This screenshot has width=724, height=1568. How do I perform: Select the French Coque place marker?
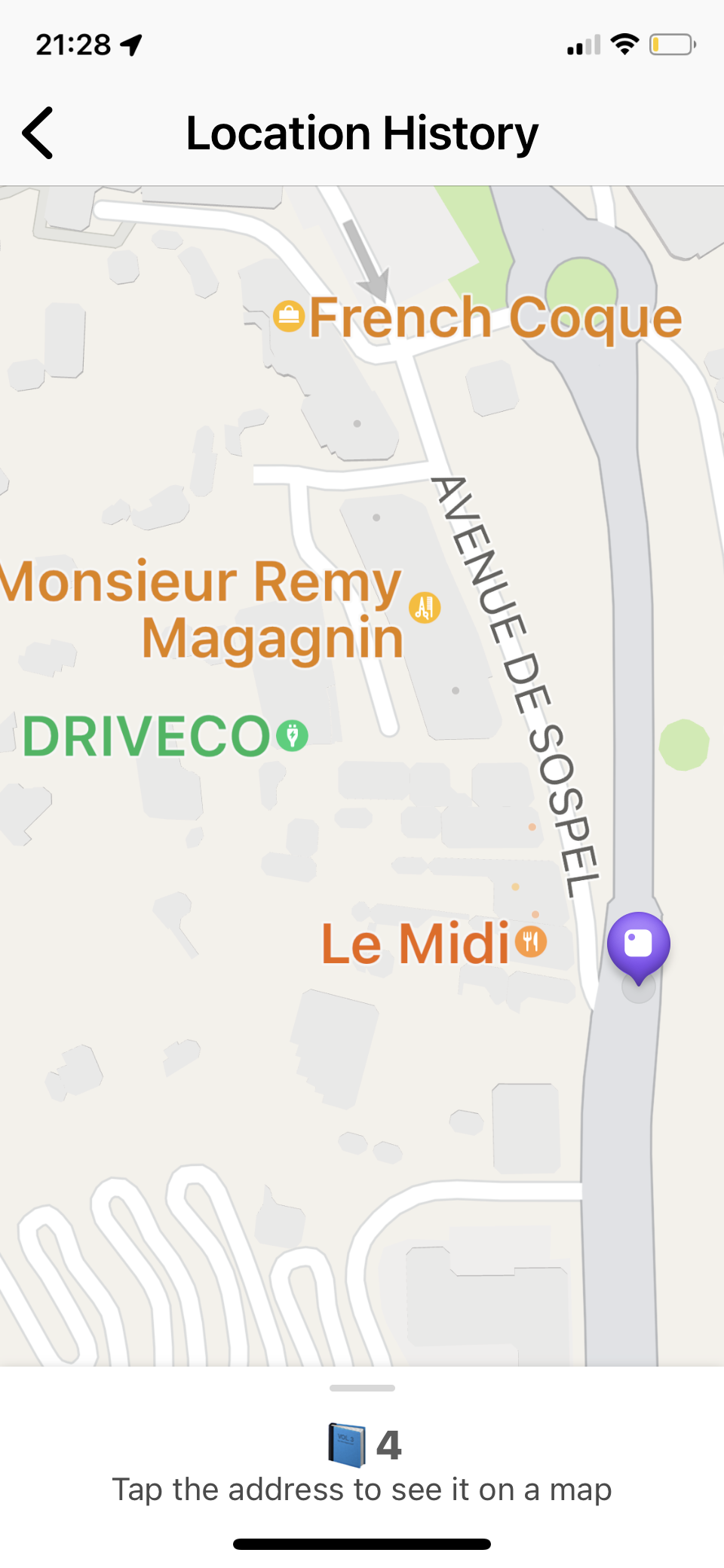coord(289,316)
